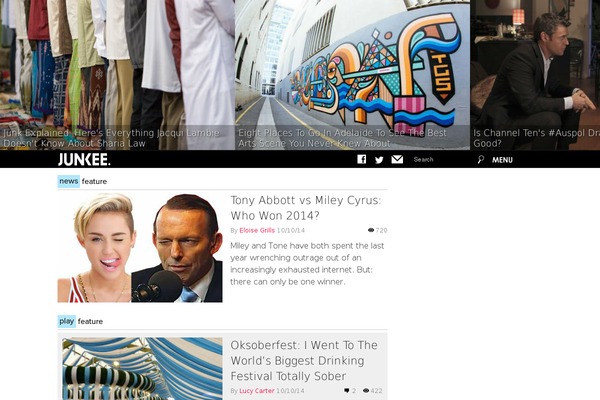Tap the email envelope icon
Image resolution: width=600 pixels, height=400 pixels.
(x=397, y=160)
